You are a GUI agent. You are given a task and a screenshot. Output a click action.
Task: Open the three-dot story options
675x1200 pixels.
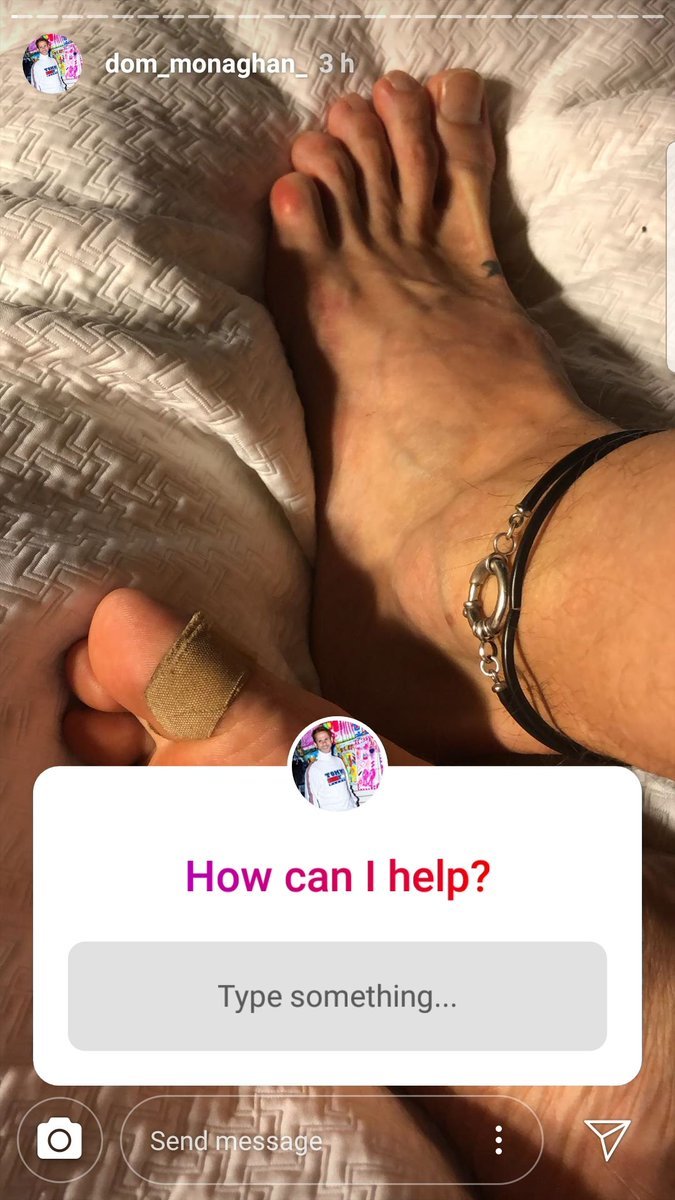coord(498,1141)
